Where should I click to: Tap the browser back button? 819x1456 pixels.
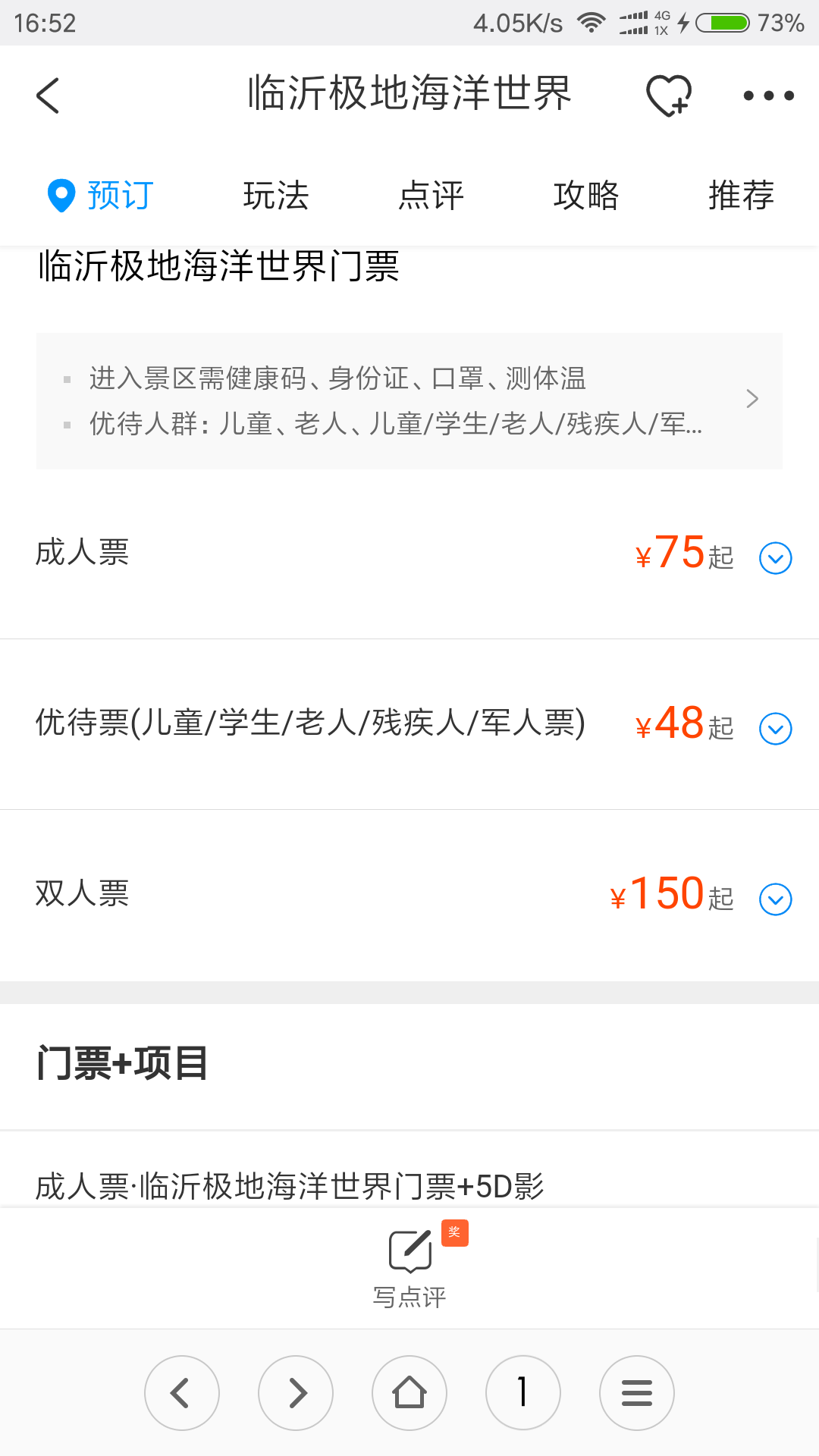(182, 1393)
